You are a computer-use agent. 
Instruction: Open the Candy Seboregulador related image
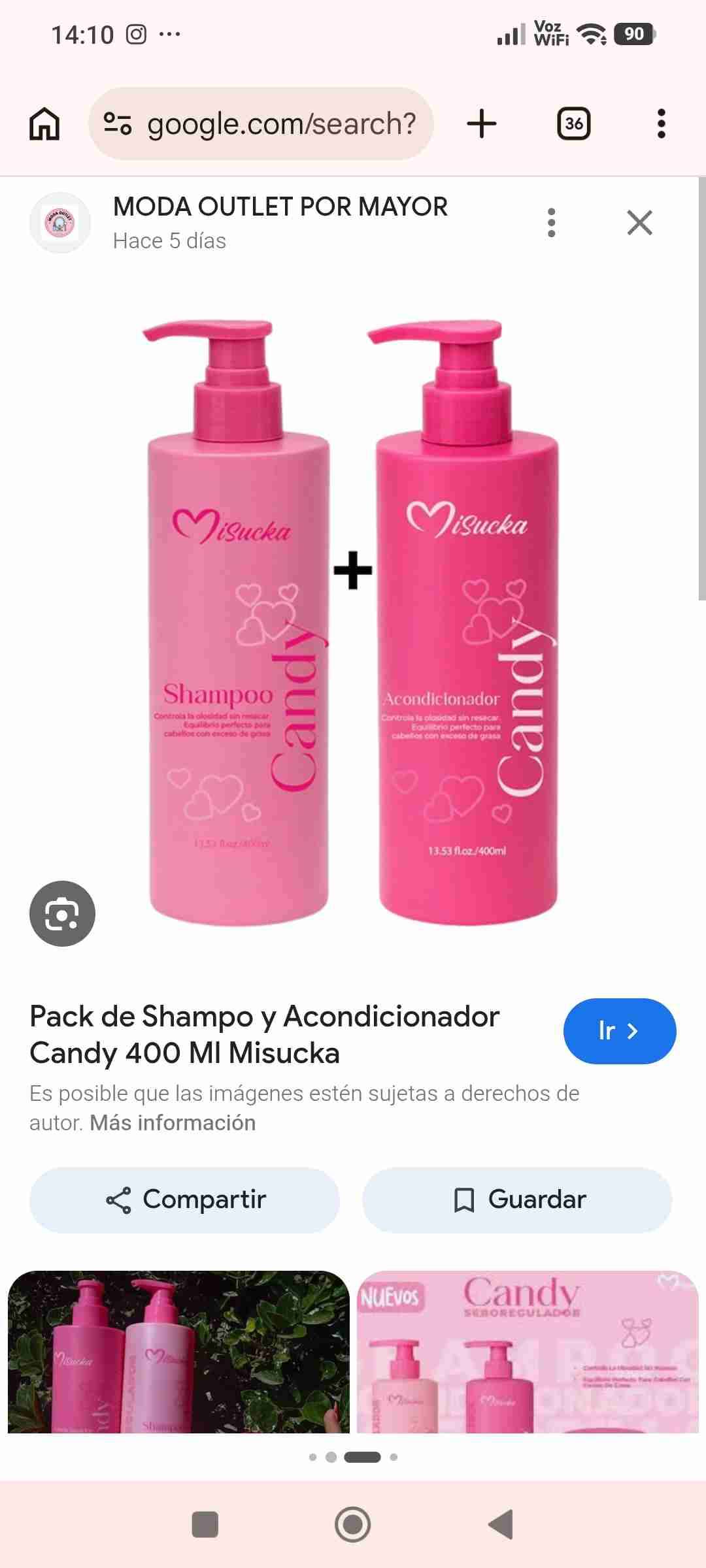(x=527, y=1351)
